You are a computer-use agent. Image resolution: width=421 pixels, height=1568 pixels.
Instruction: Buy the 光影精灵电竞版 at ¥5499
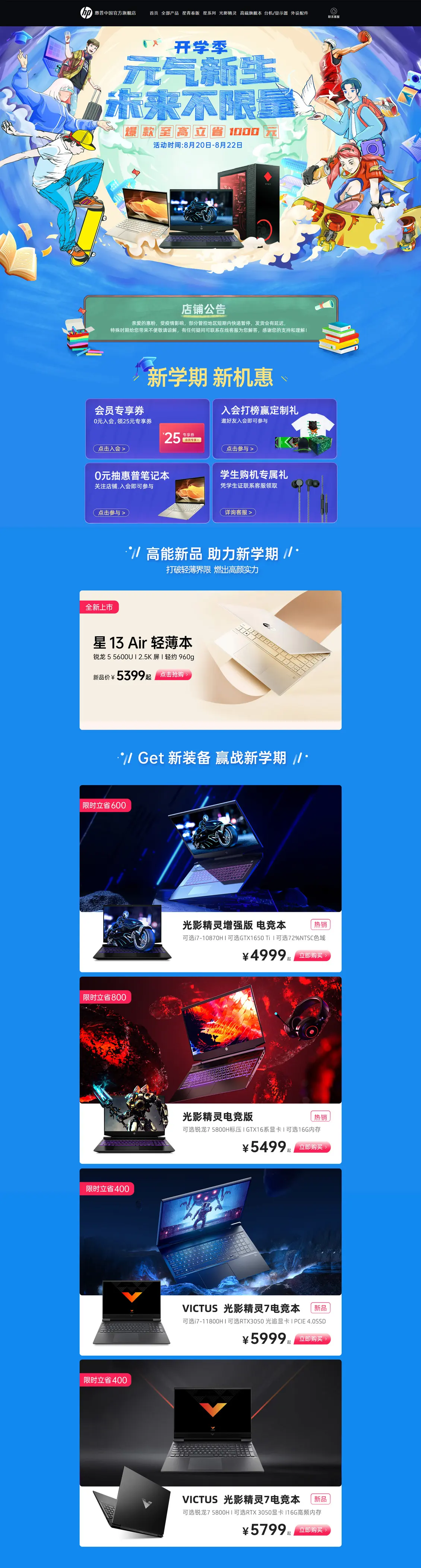click(313, 1147)
